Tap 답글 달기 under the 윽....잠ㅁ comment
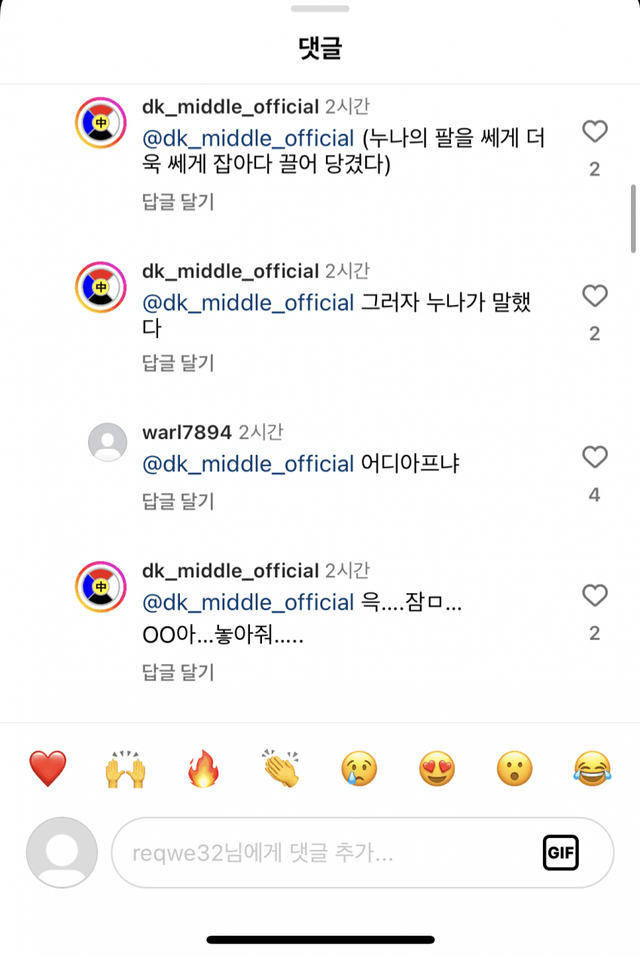The height and width of the screenshot is (956, 640). coord(178,671)
